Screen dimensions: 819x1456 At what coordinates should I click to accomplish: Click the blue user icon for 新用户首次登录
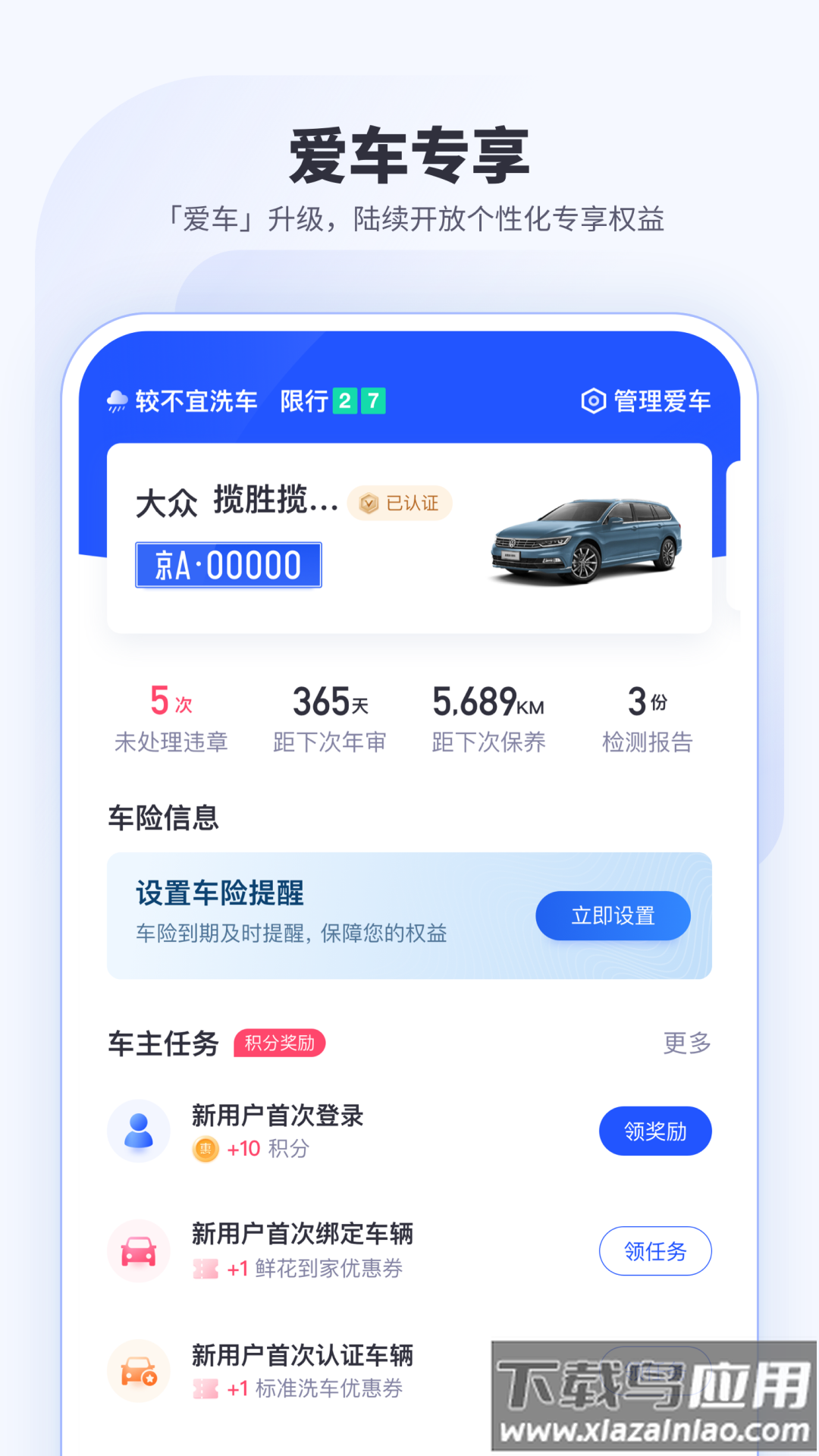[x=139, y=1131]
